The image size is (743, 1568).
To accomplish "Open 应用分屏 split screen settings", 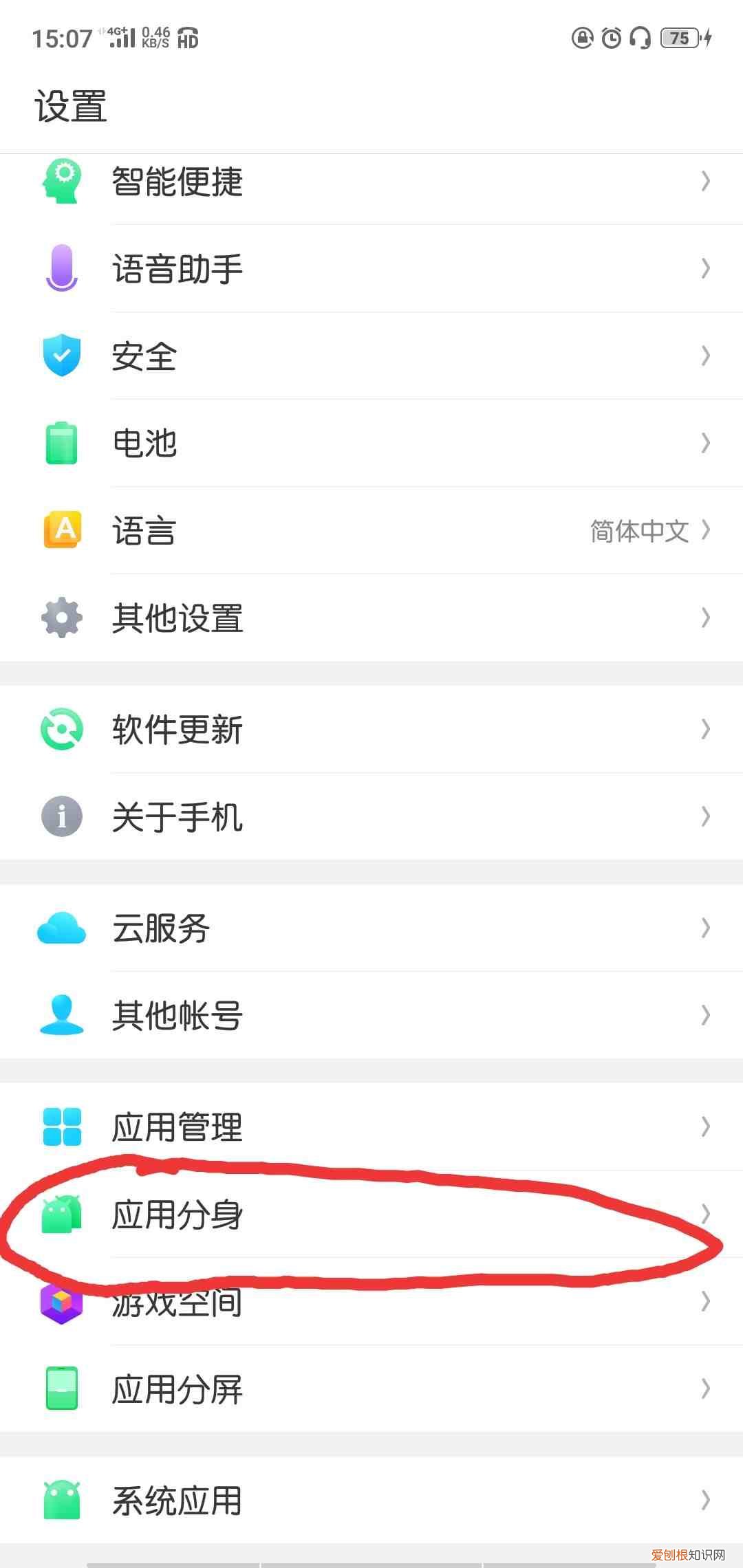I will (371, 1389).
